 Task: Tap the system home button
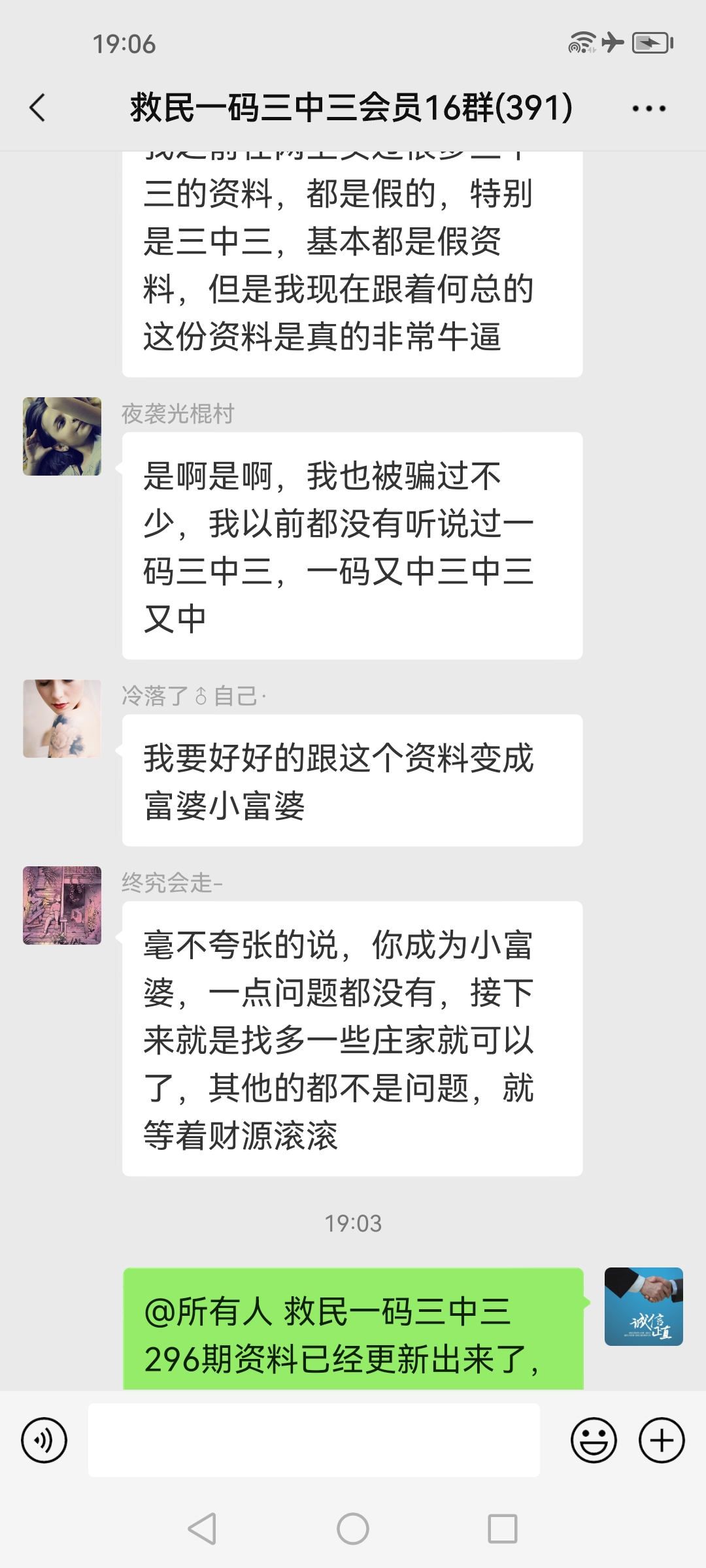353,1529
